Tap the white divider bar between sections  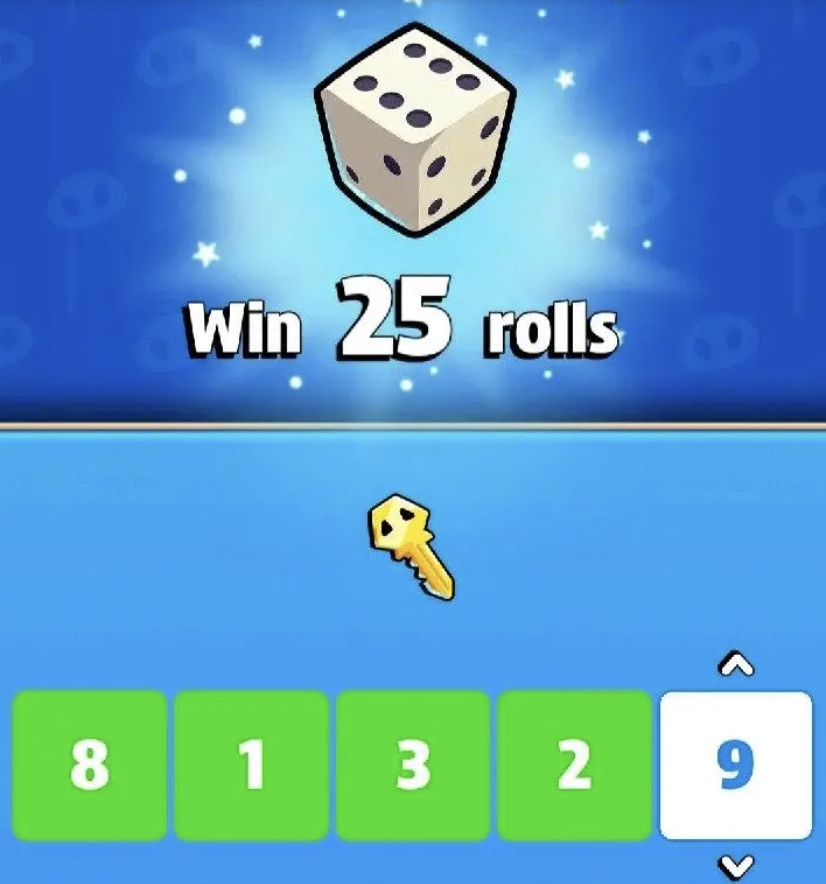[x=413, y=426]
